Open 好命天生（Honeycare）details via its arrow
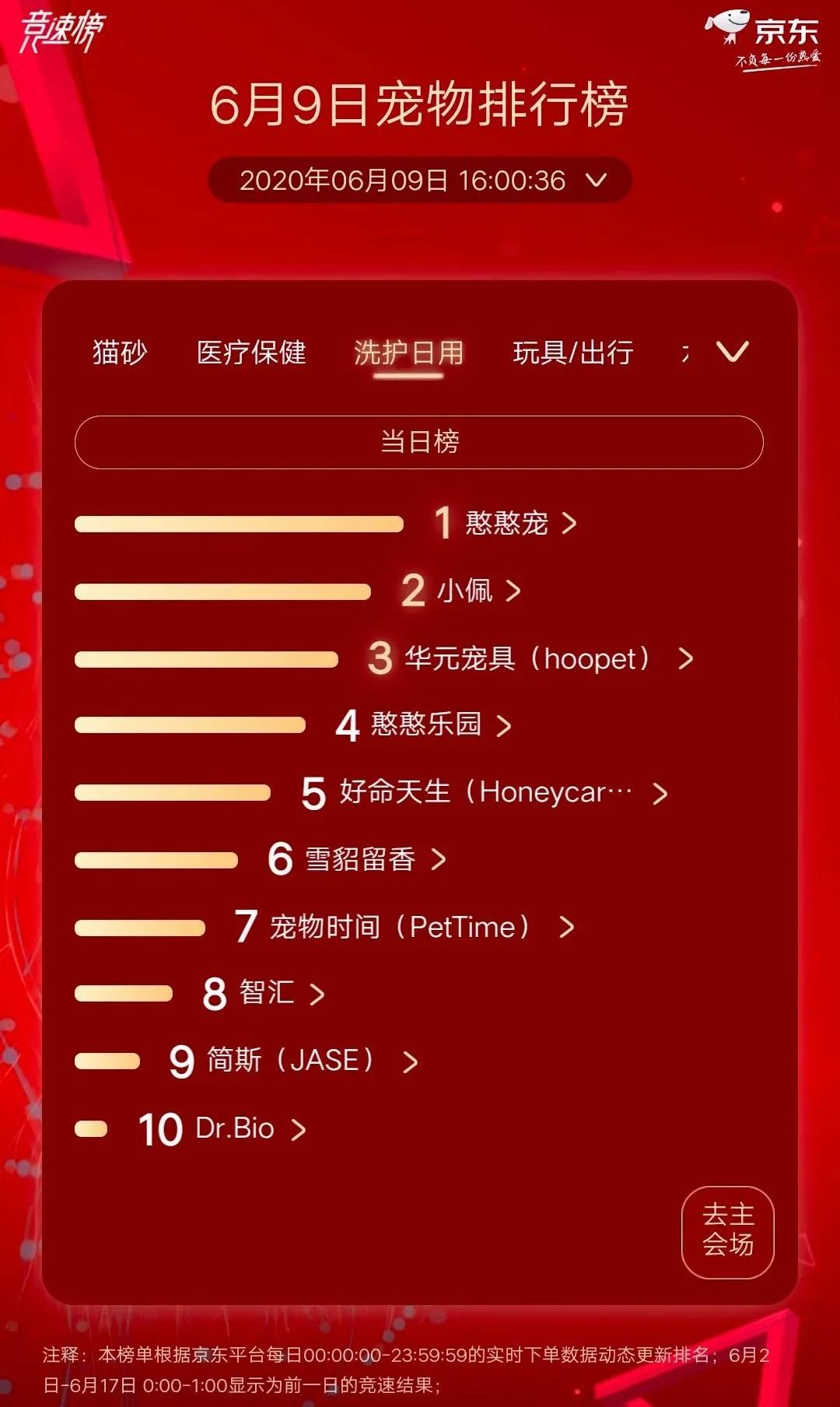Screen dimensions: 840x1407 point(662,792)
